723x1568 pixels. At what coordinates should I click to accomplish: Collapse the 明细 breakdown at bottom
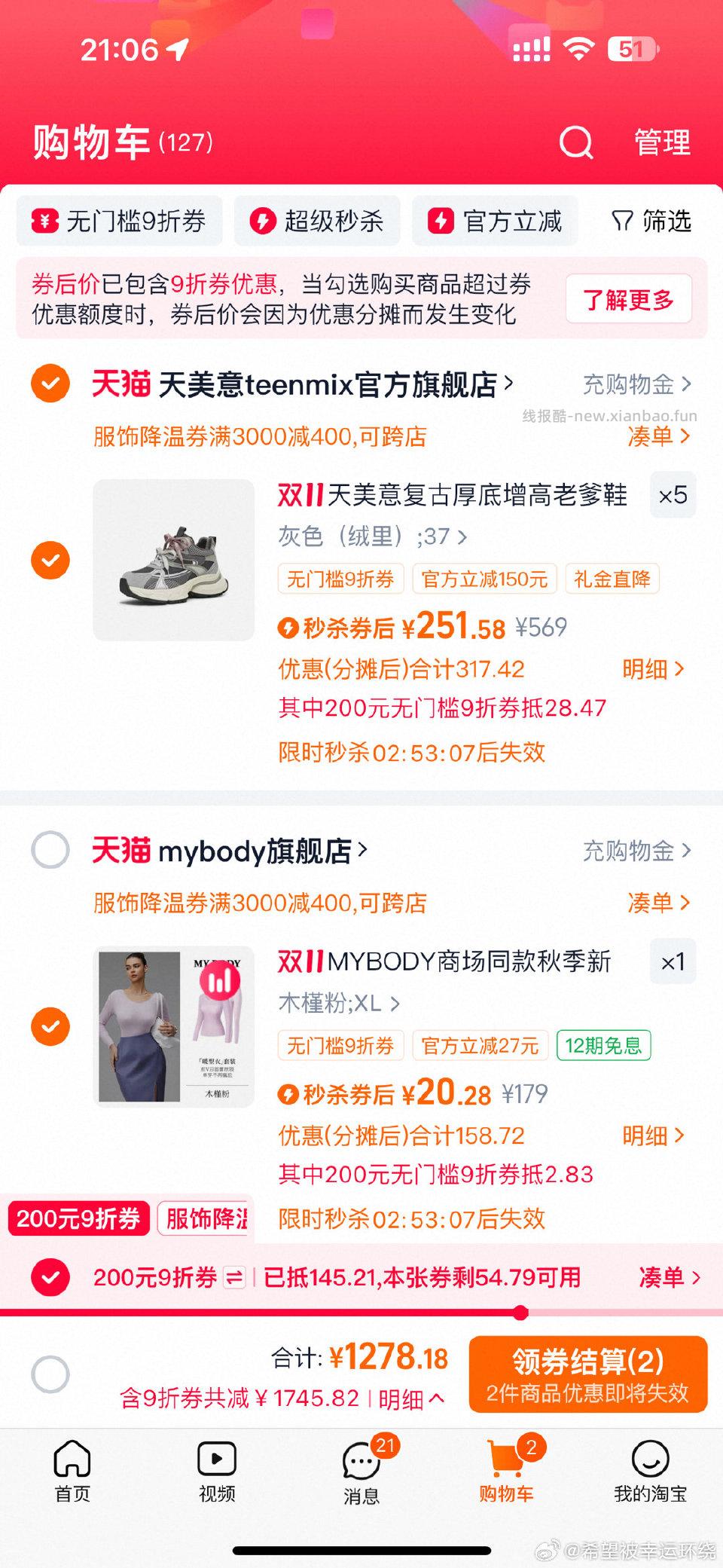tap(407, 1399)
